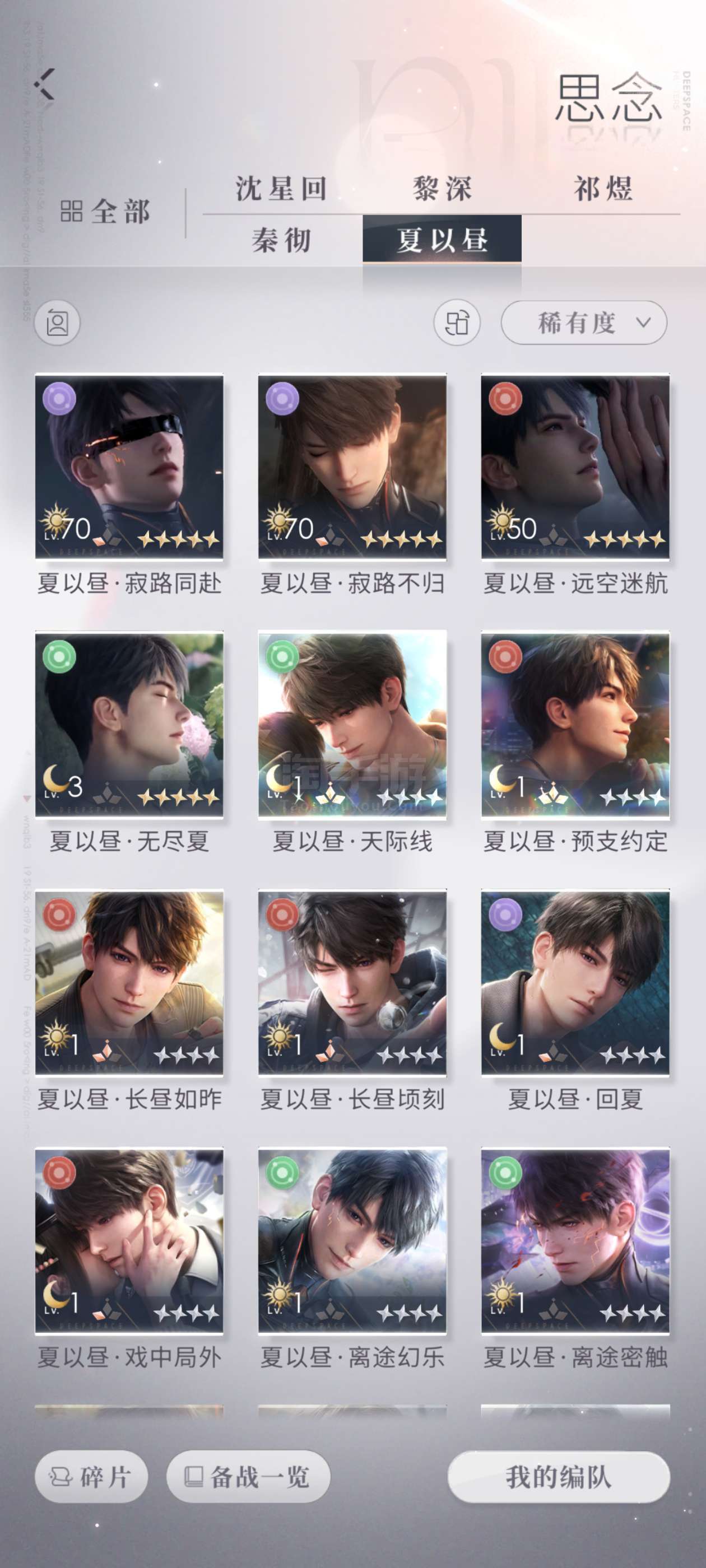The image size is (706, 1568).
Task: Tap the swap layout icon beside 稀有度
Action: click(457, 323)
